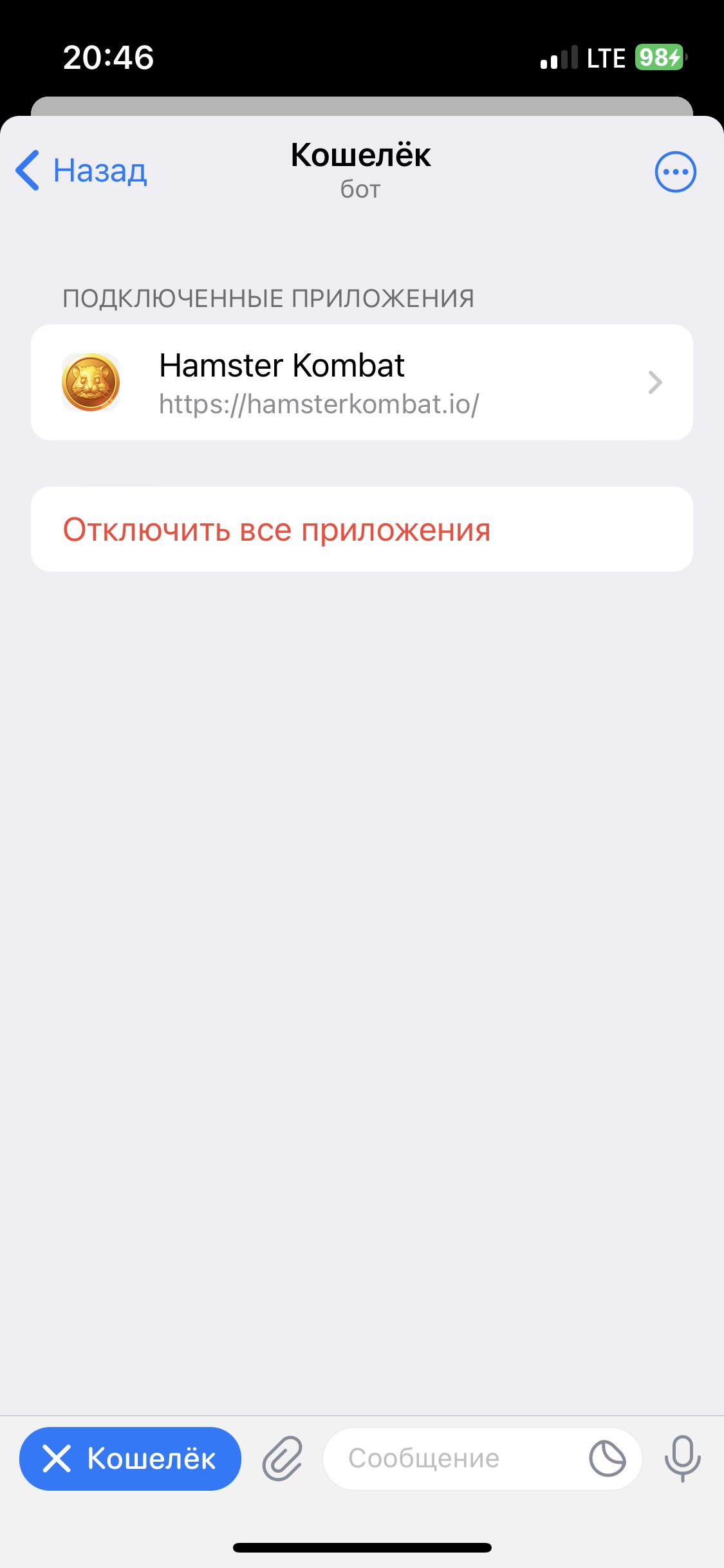The width and height of the screenshot is (724, 1568).
Task: Attach a file with the paperclip
Action: [x=282, y=1459]
